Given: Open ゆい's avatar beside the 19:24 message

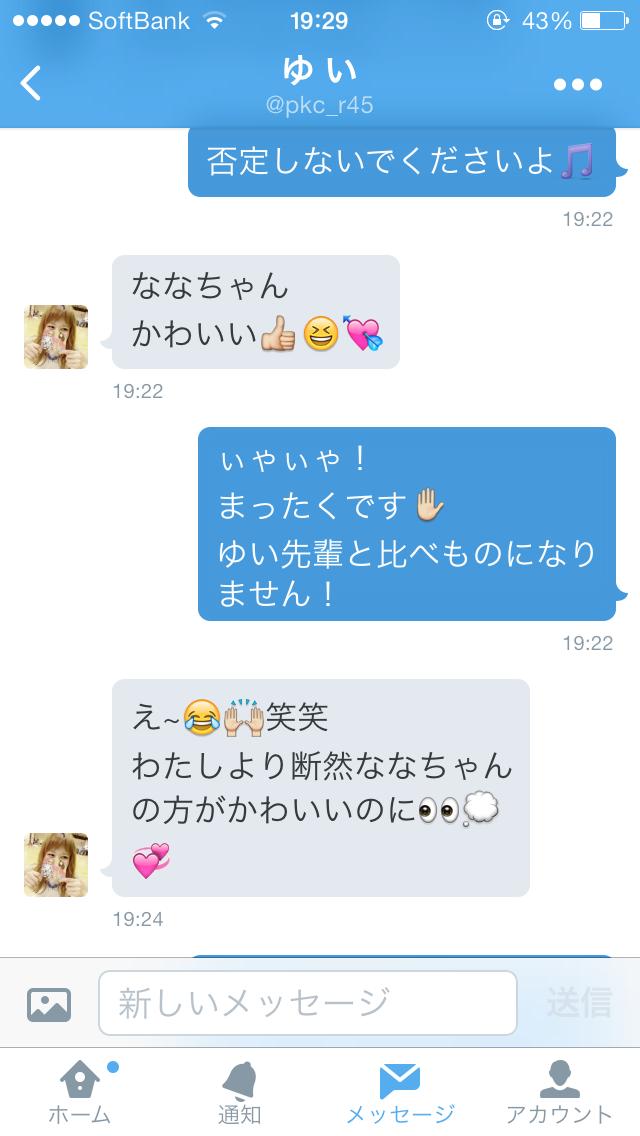Looking at the screenshot, I should [56, 865].
